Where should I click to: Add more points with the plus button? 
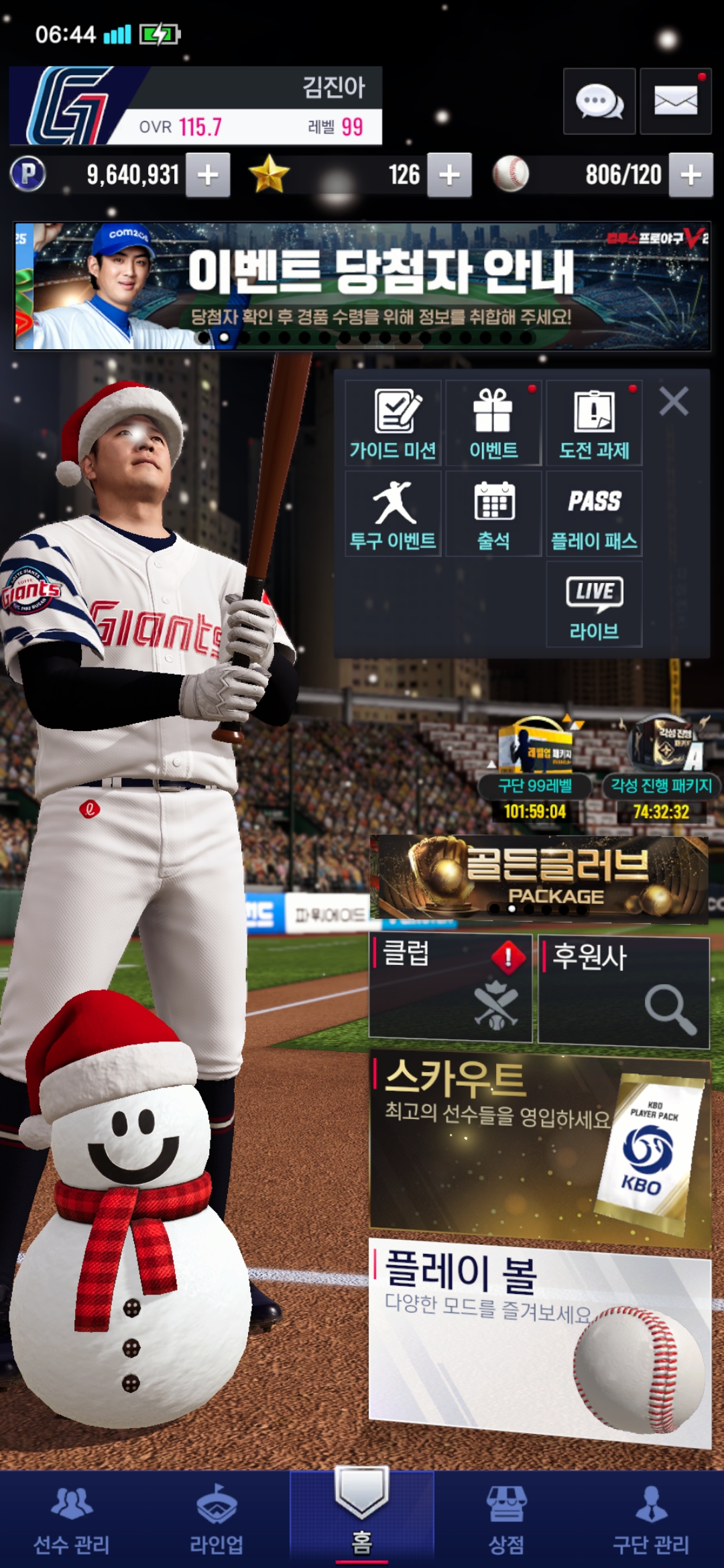pos(208,175)
